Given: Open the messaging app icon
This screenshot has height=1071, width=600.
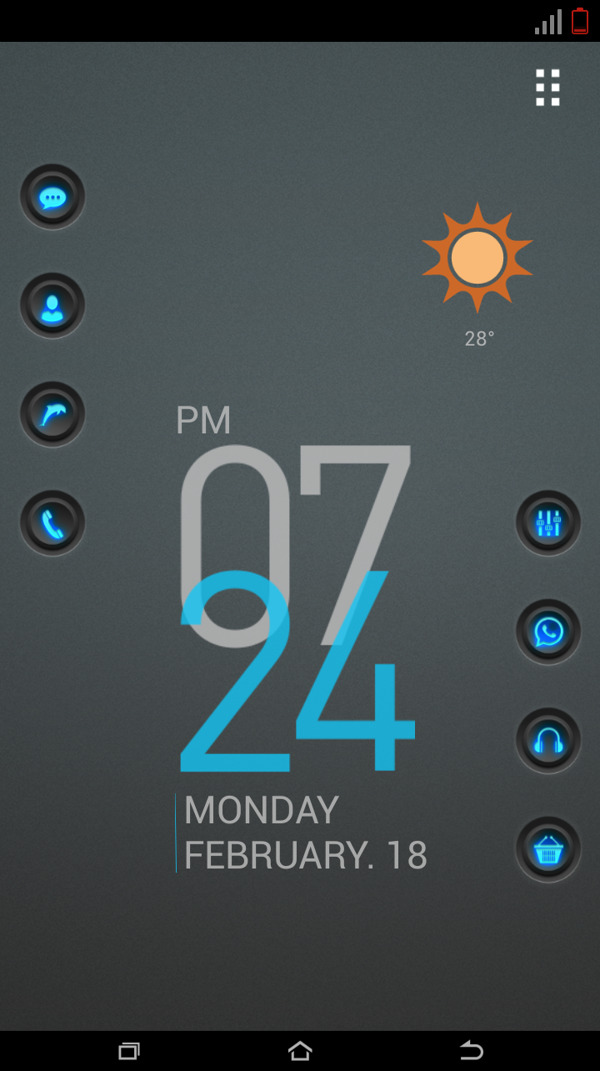Looking at the screenshot, I should (x=52, y=197).
